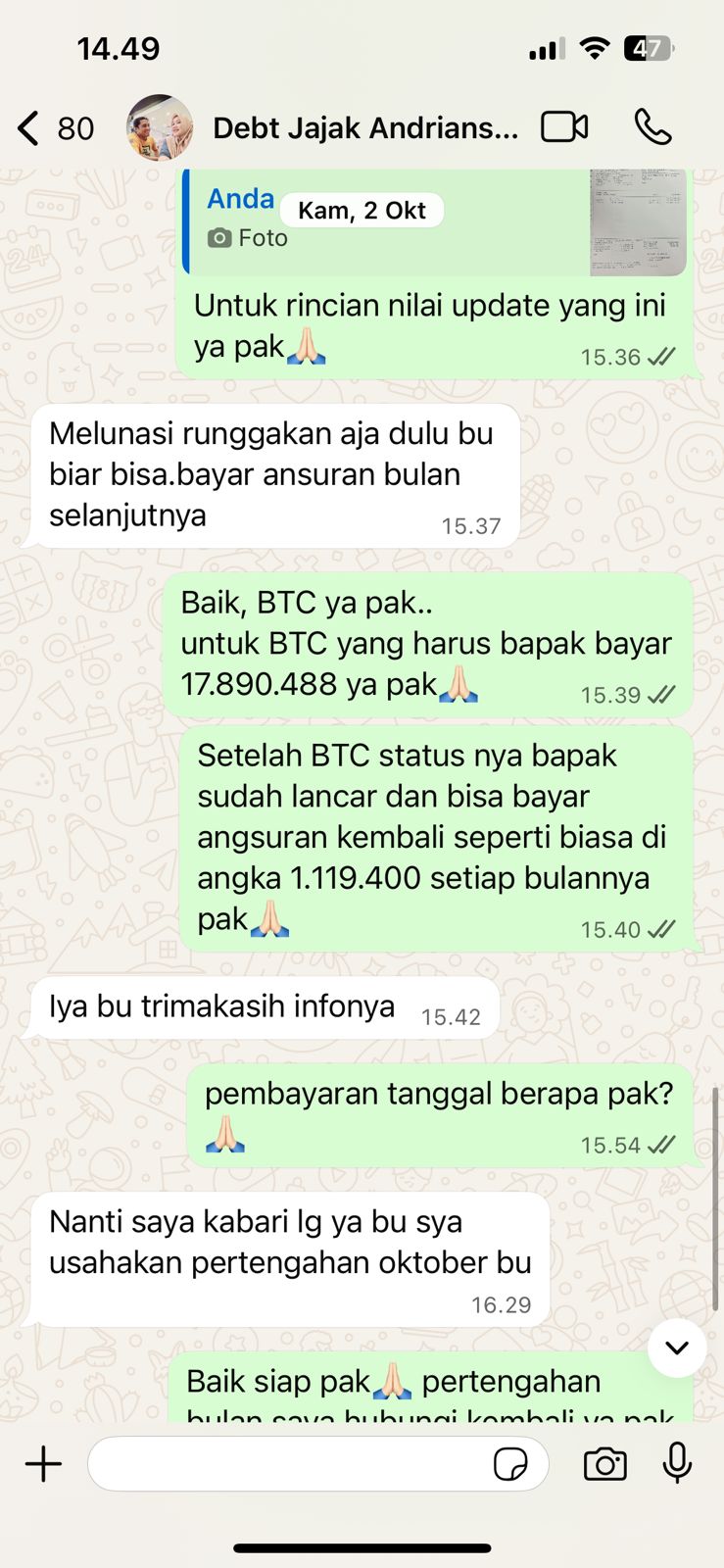
Task: Record a voice message
Action: point(677,1464)
